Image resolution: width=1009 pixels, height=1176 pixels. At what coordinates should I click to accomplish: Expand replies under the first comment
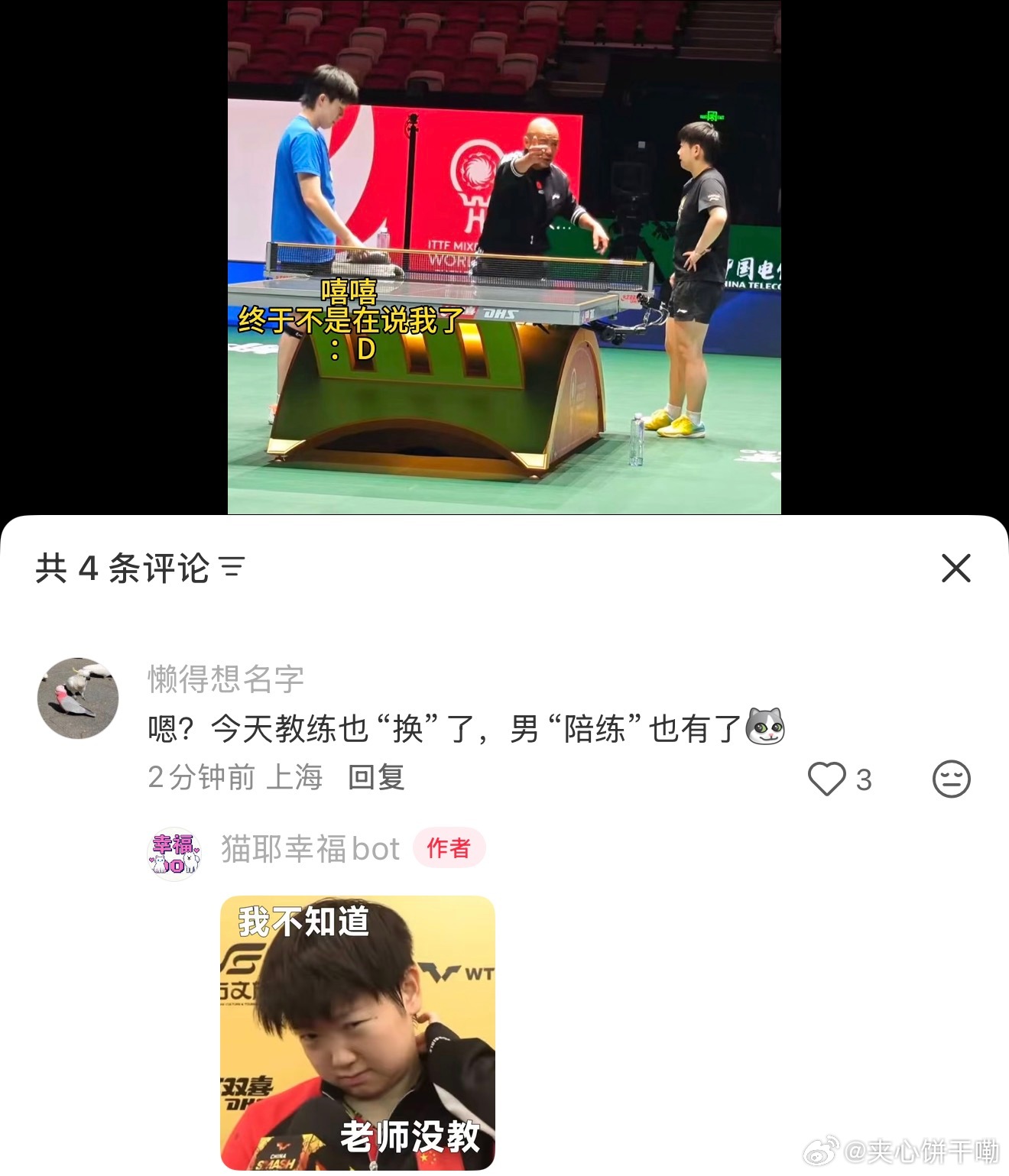[x=378, y=779]
